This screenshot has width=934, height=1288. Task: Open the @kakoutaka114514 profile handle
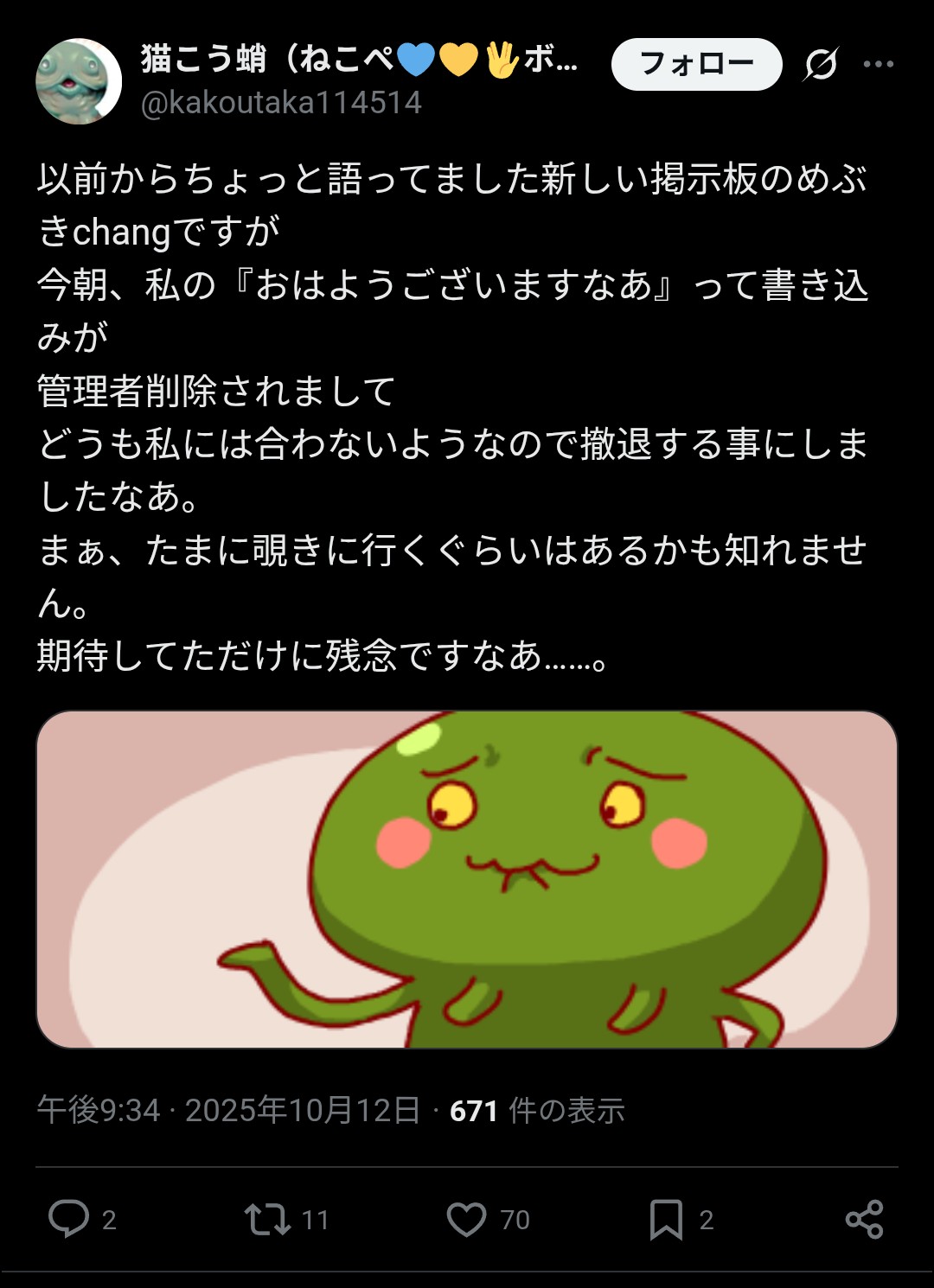pos(281,103)
